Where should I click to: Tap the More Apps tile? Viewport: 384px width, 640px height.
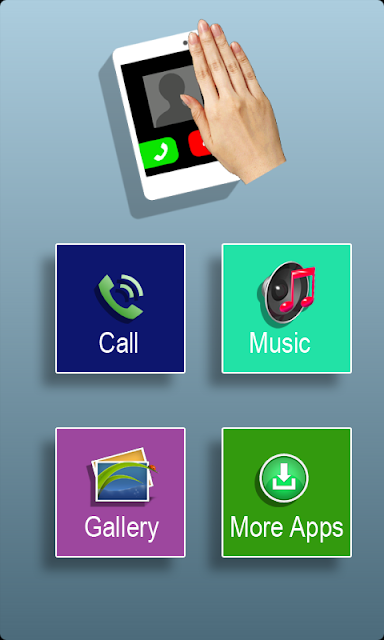pyautogui.click(x=286, y=492)
